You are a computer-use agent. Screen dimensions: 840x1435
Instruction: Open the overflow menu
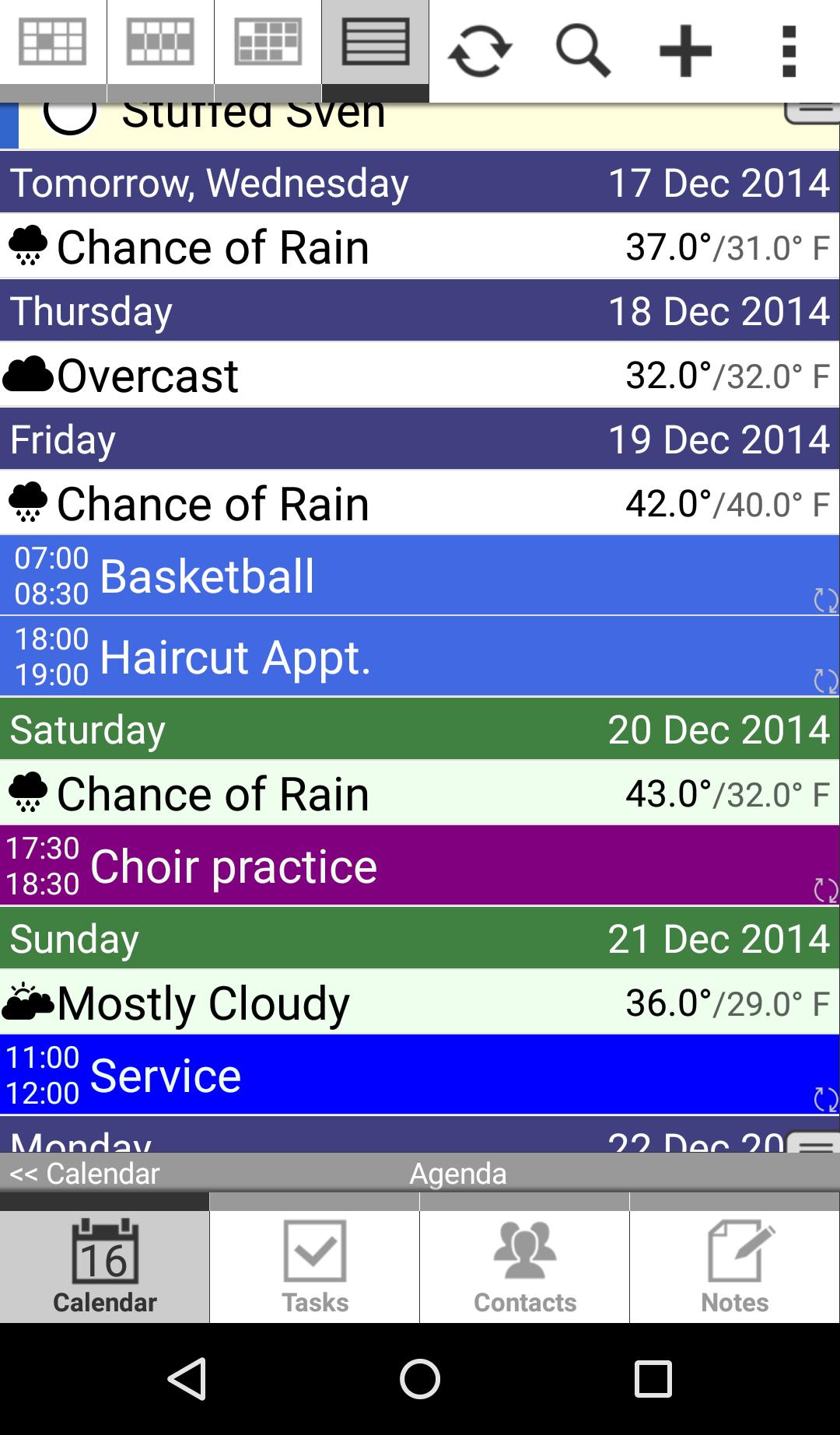click(789, 51)
